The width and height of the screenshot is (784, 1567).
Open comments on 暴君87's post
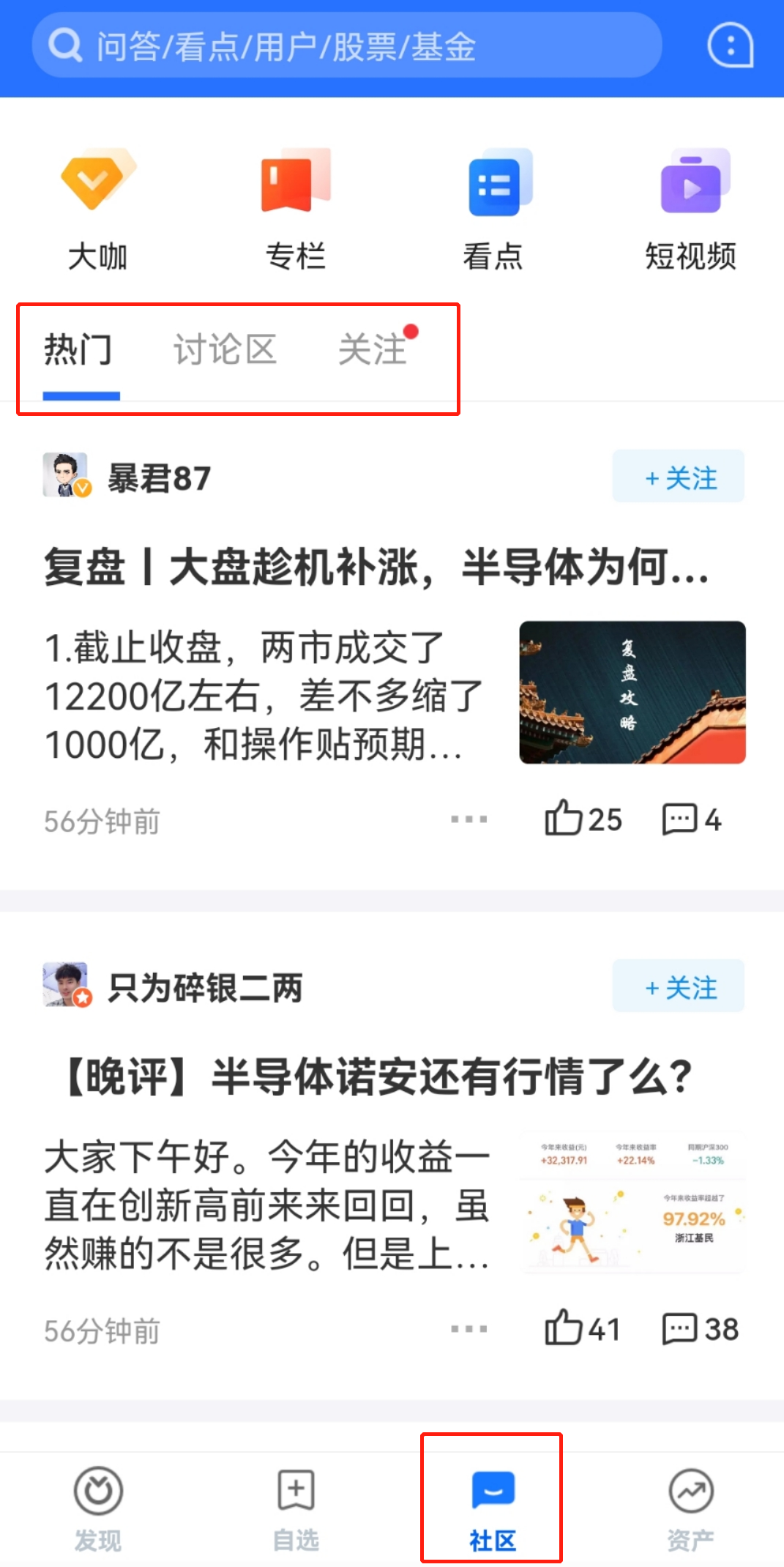click(x=692, y=819)
